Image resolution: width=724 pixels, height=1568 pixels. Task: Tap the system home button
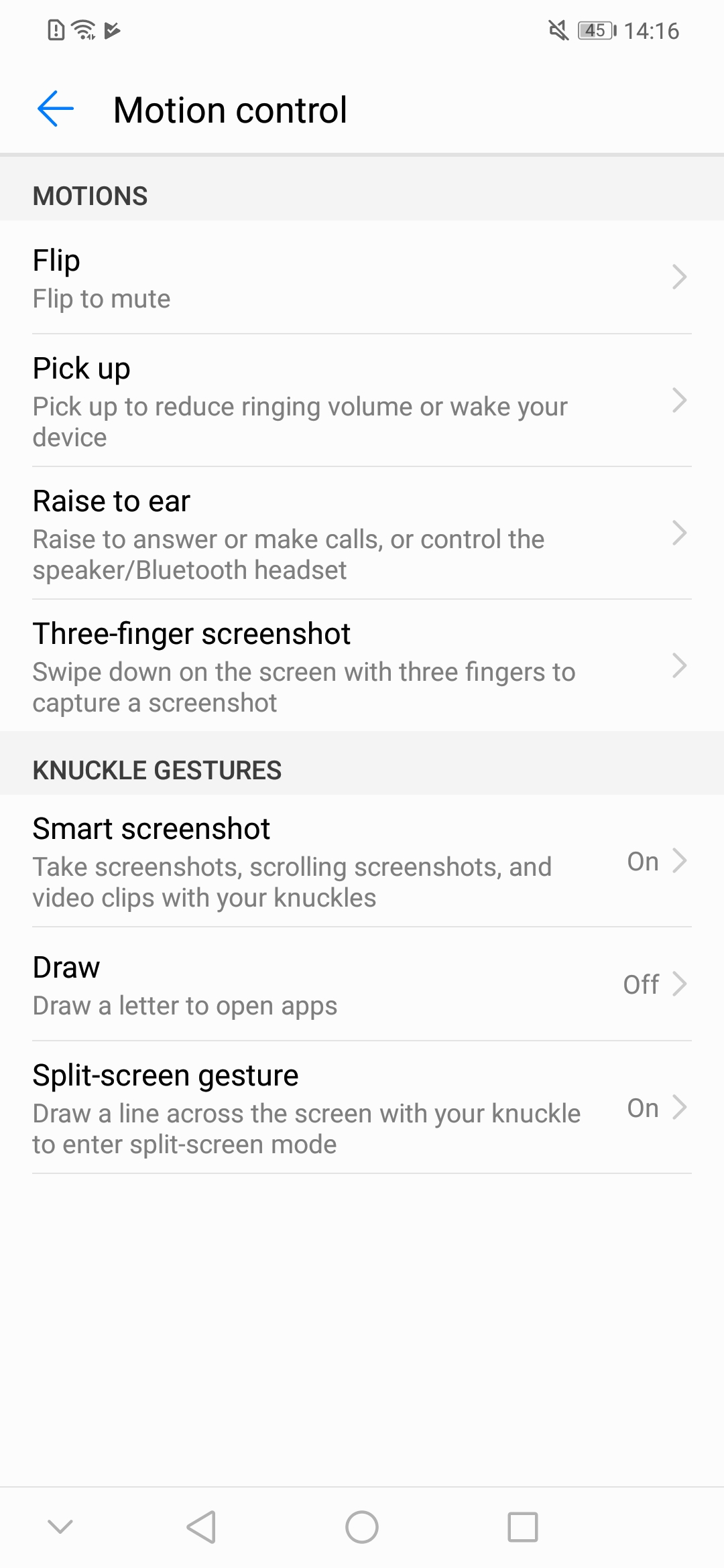tap(362, 1527)
